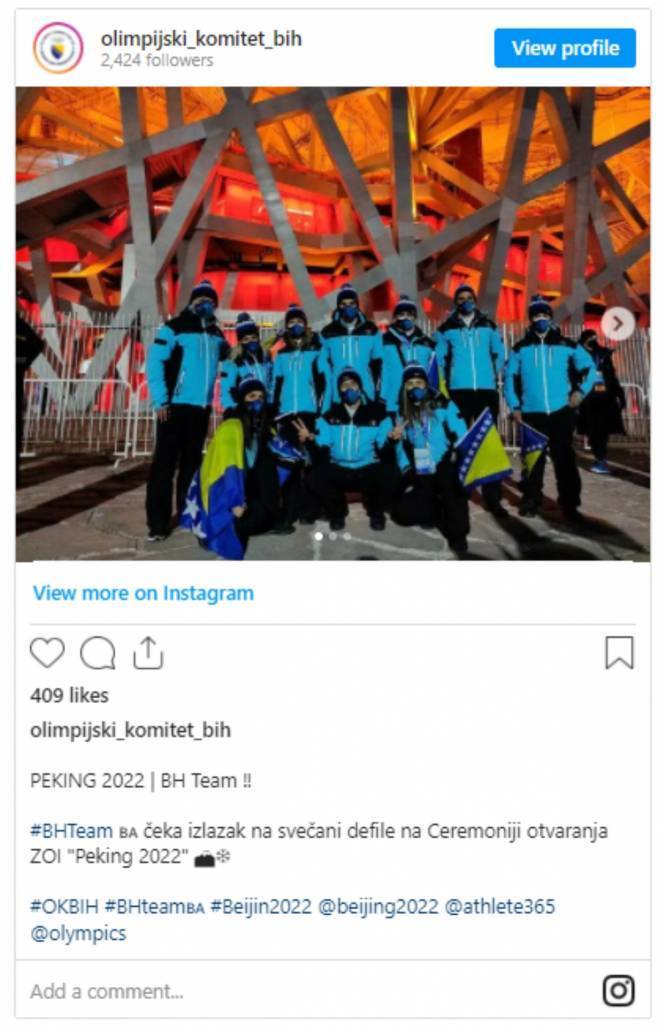Visit the @athlete365 mention
666x1030 pixels.
(x=499, y=907)
